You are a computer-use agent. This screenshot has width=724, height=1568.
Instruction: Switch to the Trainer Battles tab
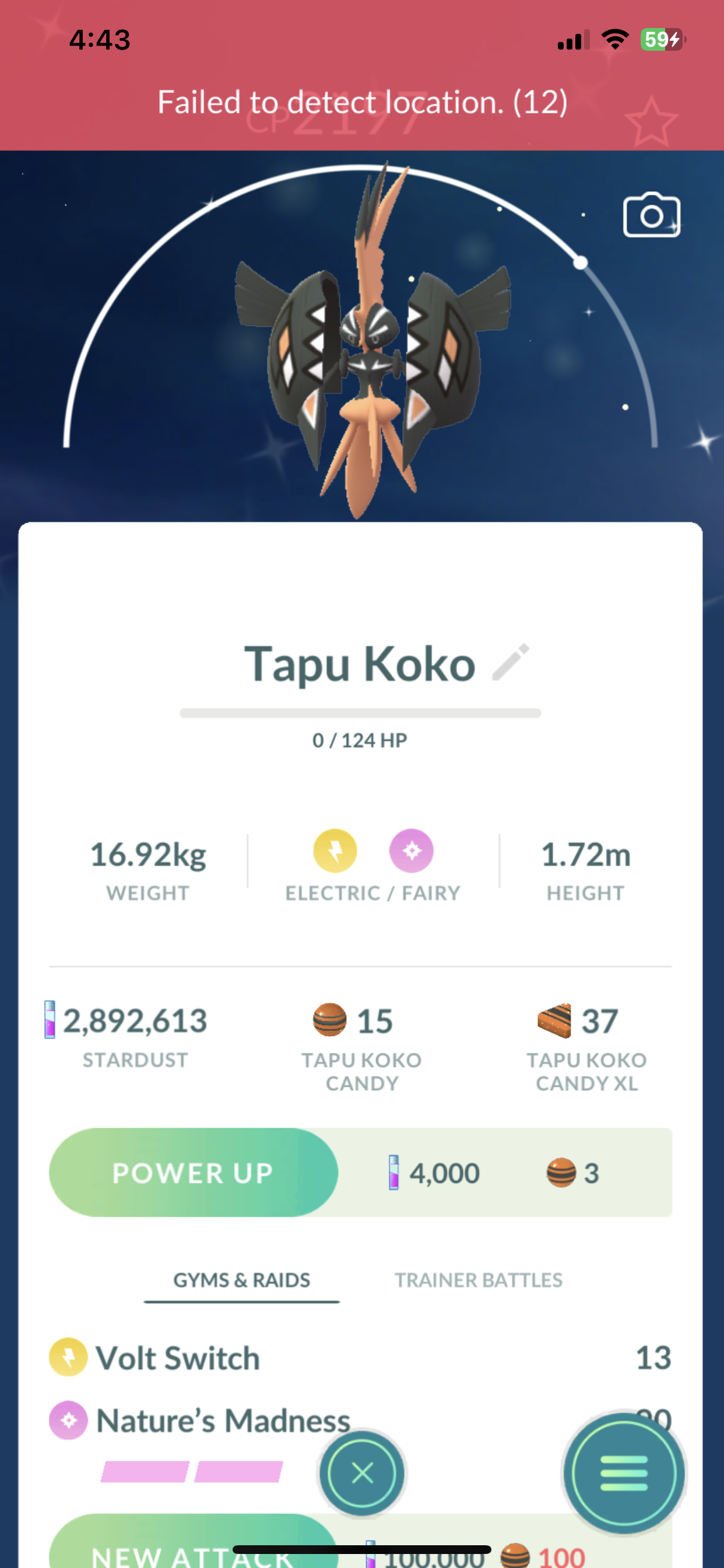478,1279
